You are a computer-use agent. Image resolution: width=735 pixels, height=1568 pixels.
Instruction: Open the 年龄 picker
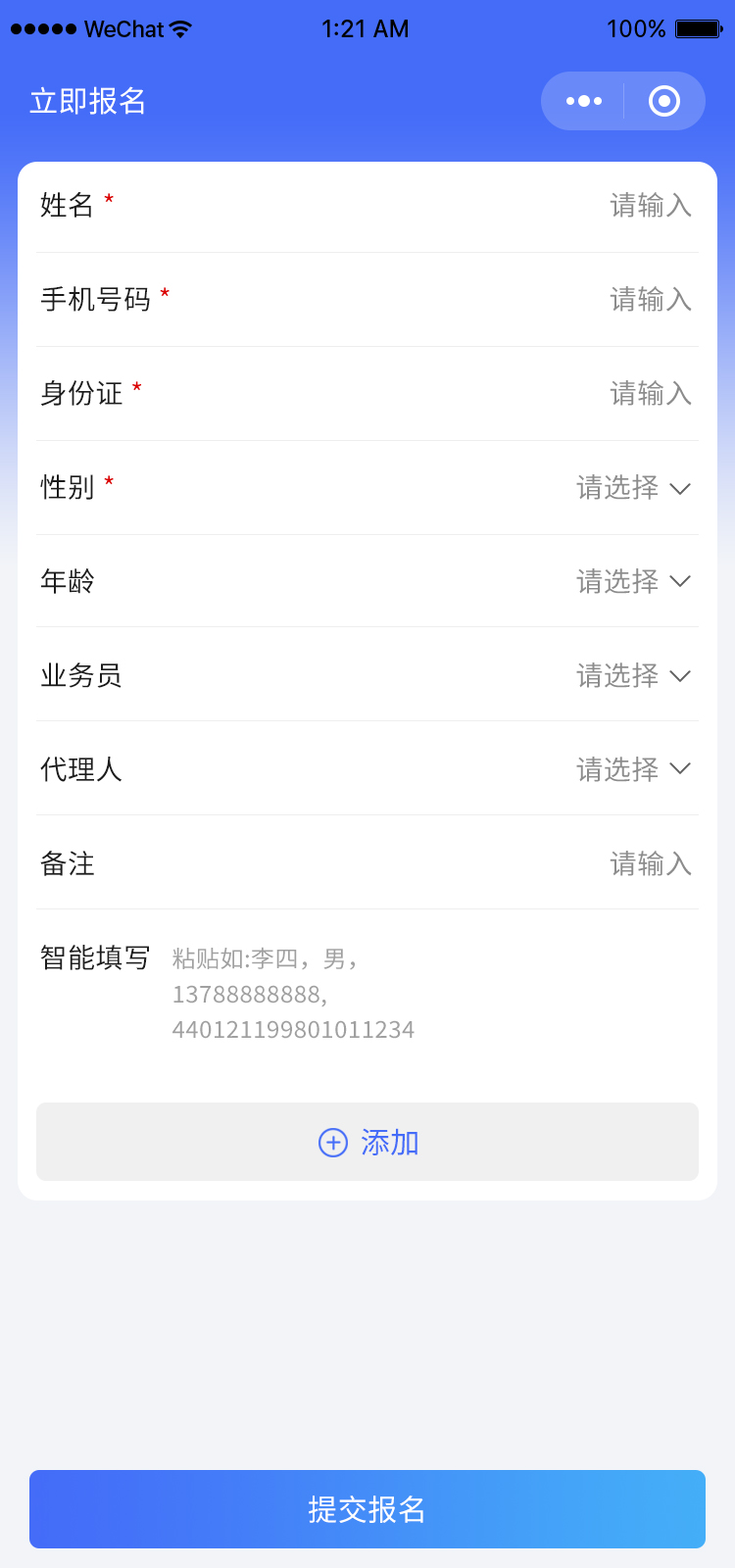click(633, 581)
